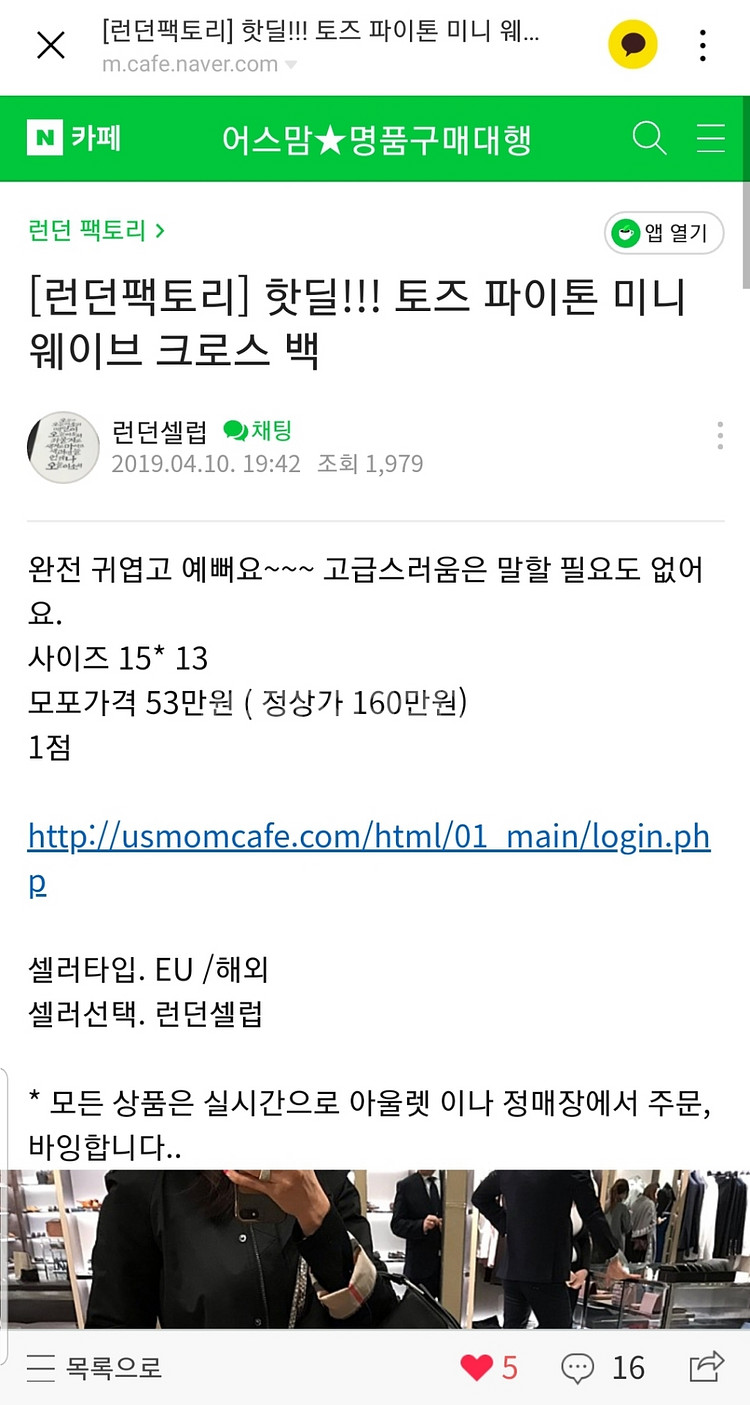Share this cafe post
The height and width of the screenshot is (1405, 750).
tap(707, 1366)
